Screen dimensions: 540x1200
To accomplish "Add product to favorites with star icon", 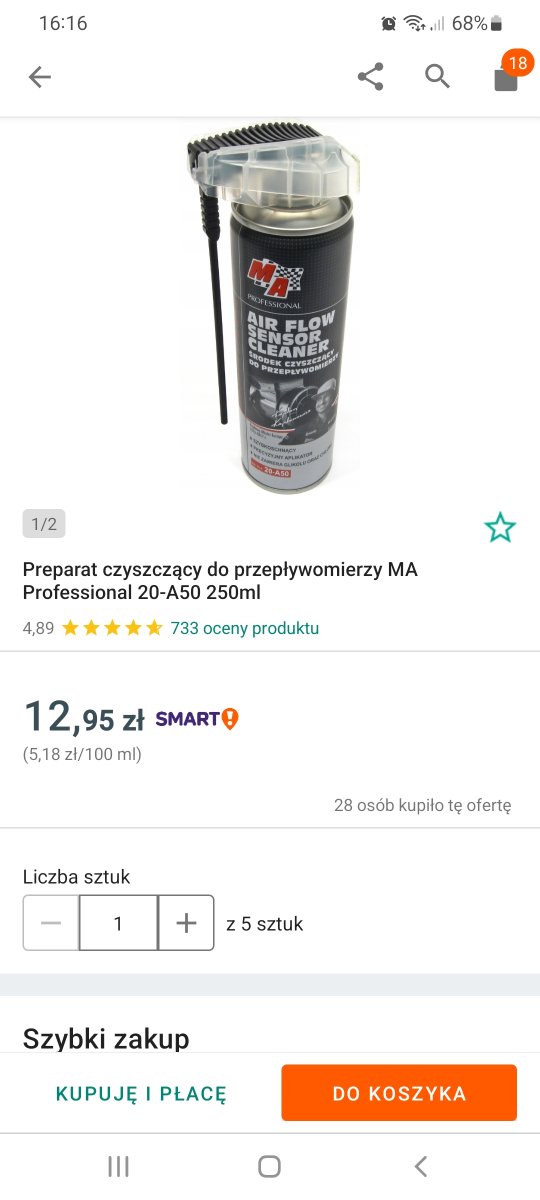I will click(500, 527).
